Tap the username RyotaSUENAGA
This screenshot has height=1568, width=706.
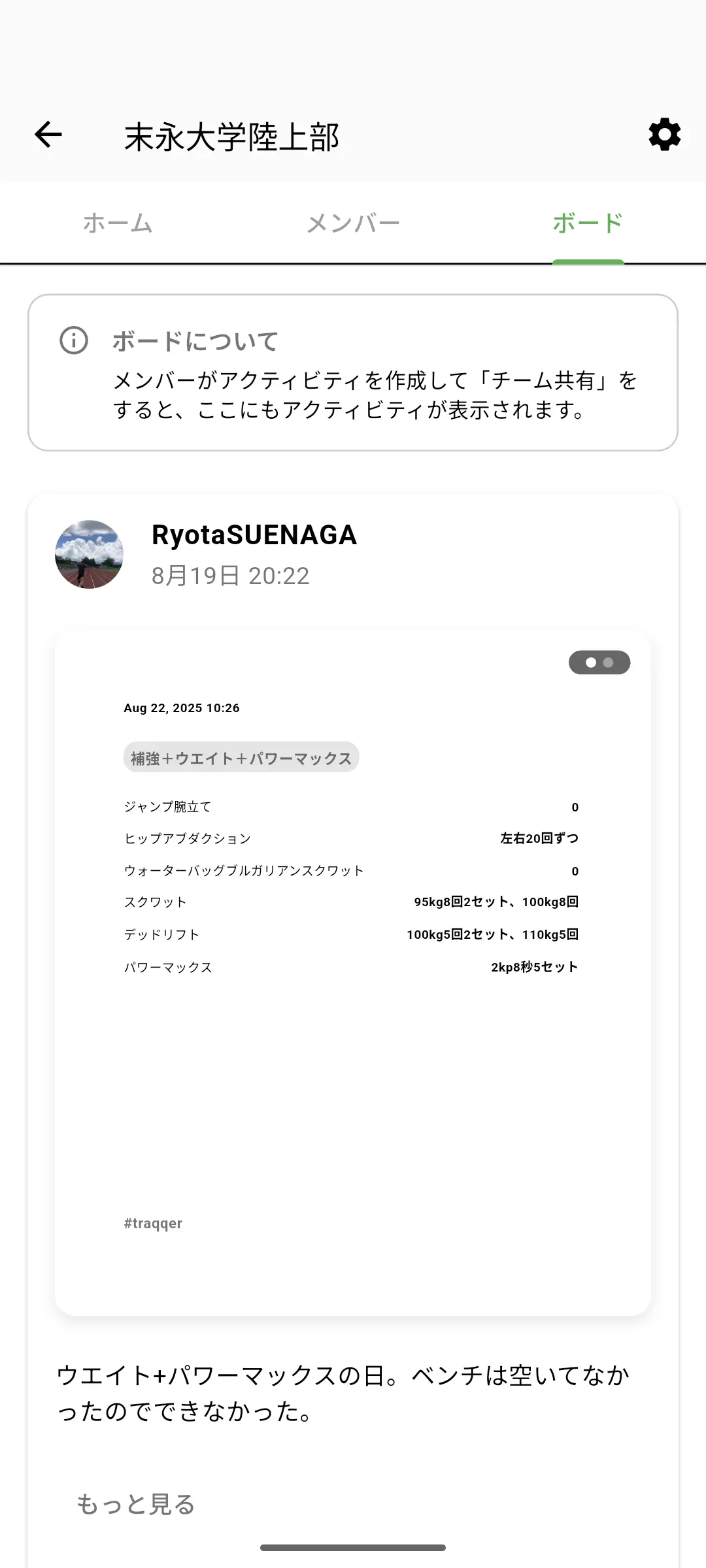click(254, 535)
